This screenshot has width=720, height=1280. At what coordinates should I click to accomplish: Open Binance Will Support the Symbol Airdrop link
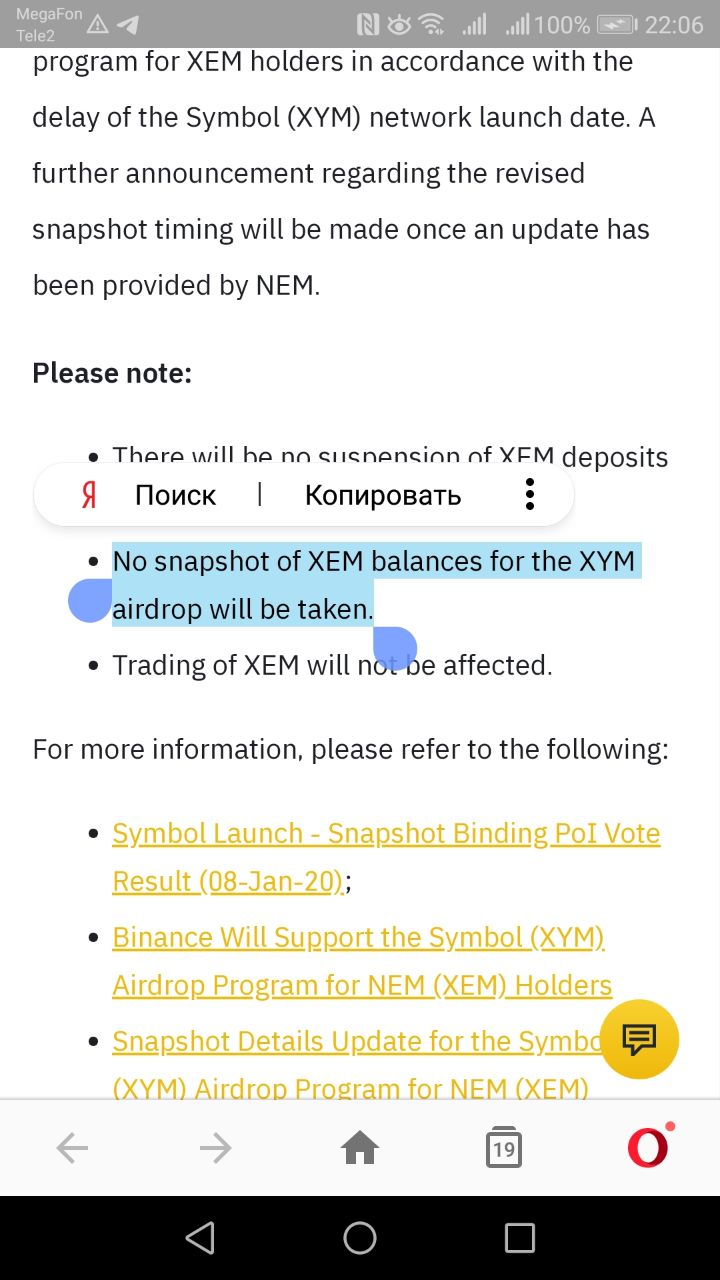click(x=362, y=961)
